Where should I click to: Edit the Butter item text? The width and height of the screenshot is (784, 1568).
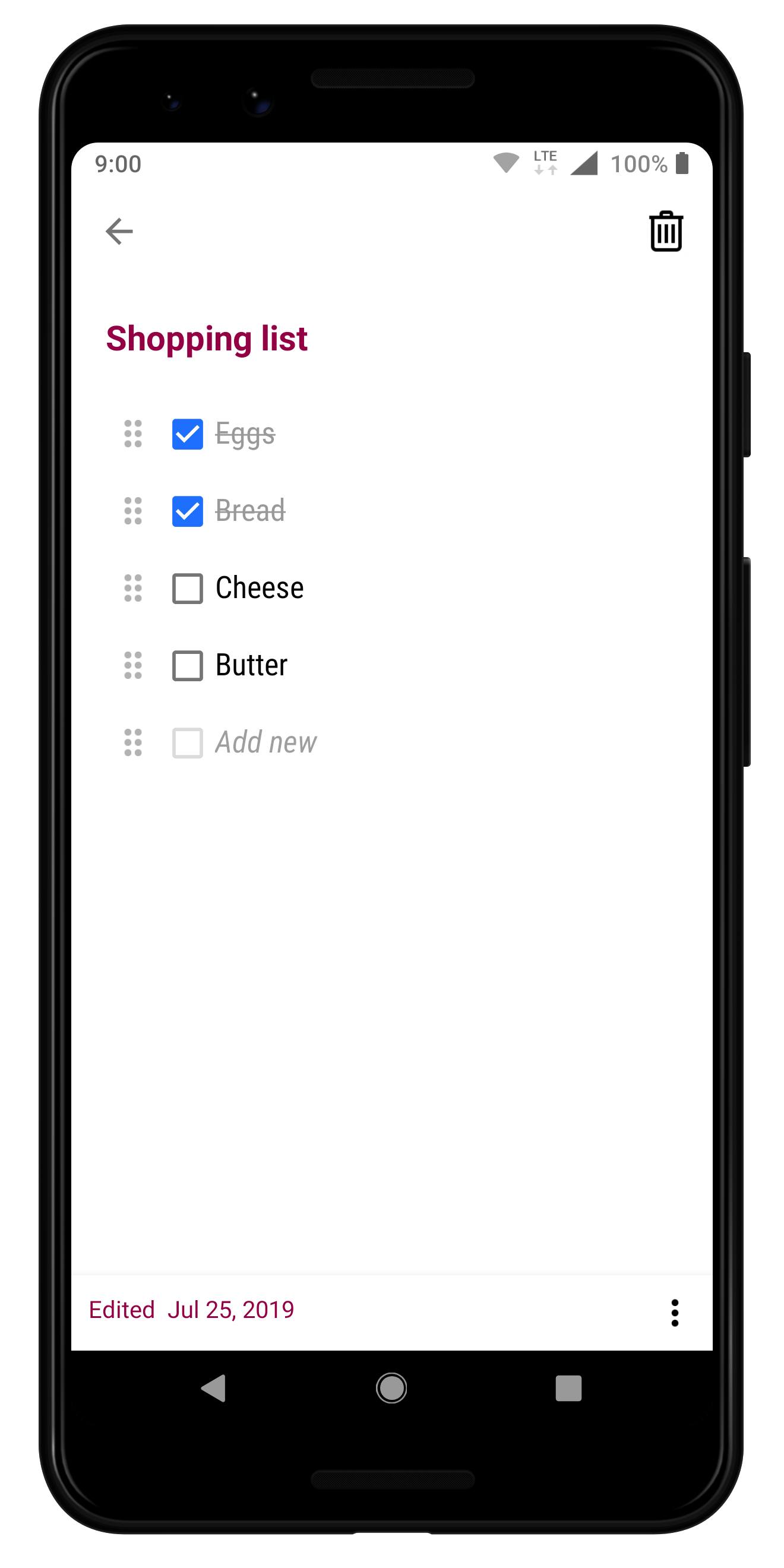point(251,665)
